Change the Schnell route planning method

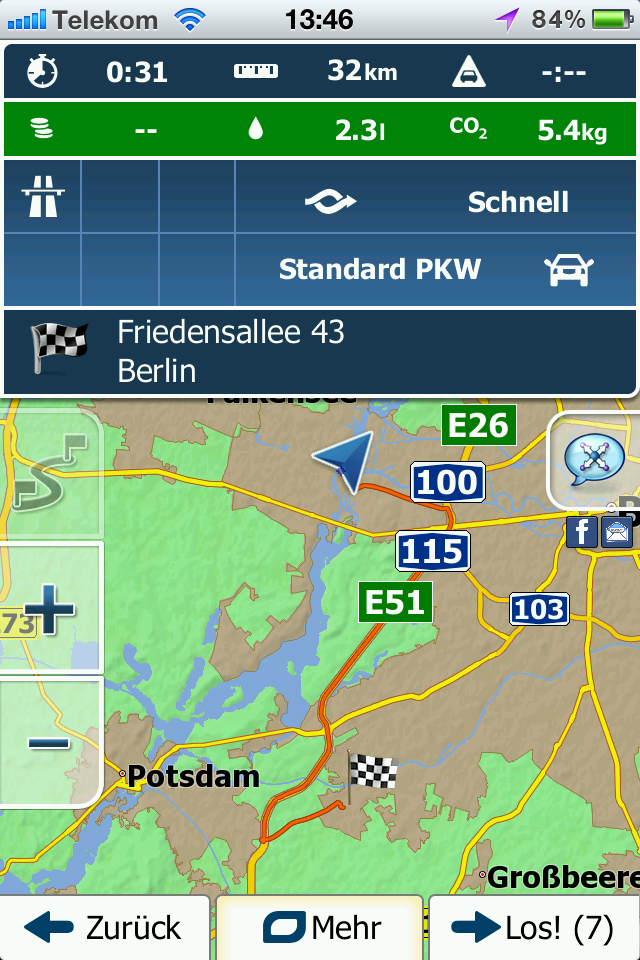point(436,202)
